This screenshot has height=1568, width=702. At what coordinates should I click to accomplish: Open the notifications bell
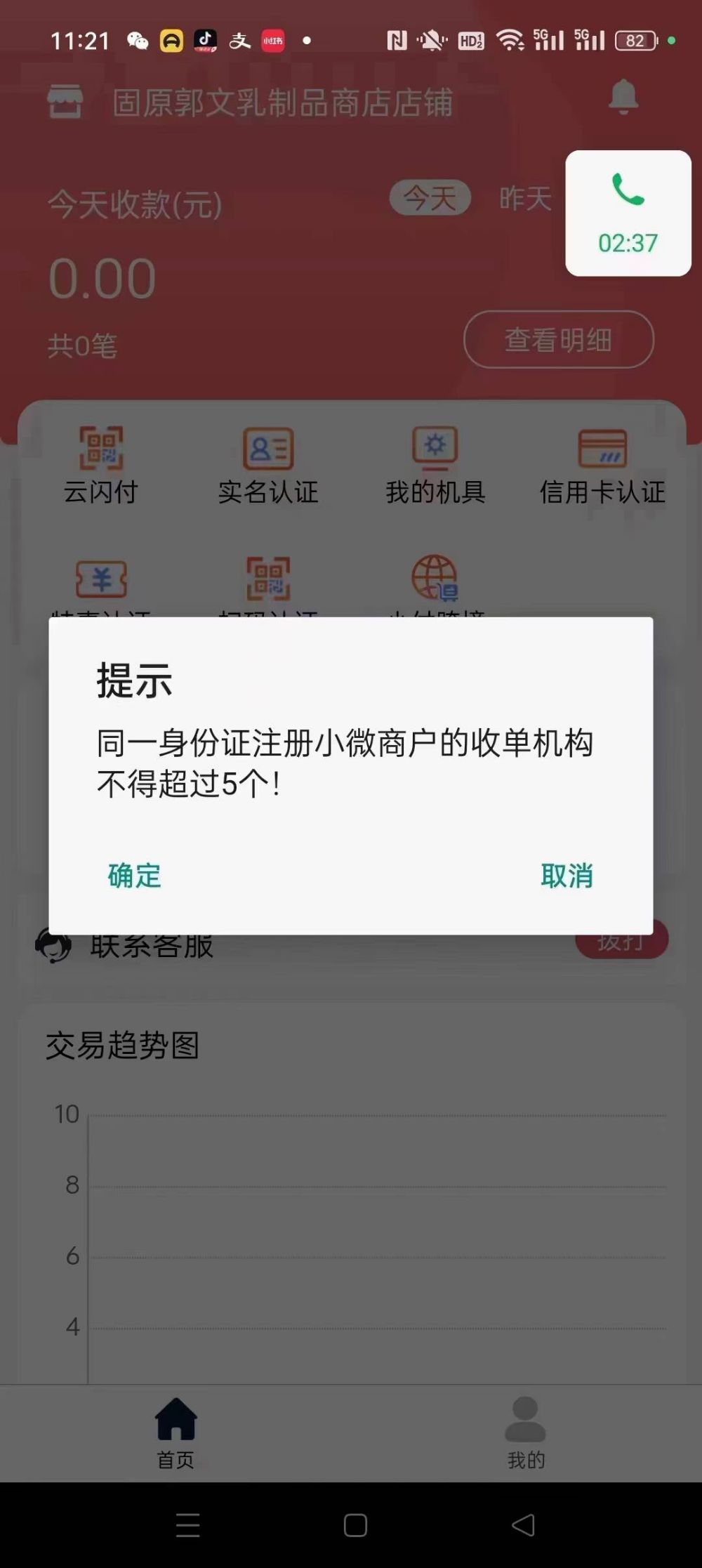623,97
